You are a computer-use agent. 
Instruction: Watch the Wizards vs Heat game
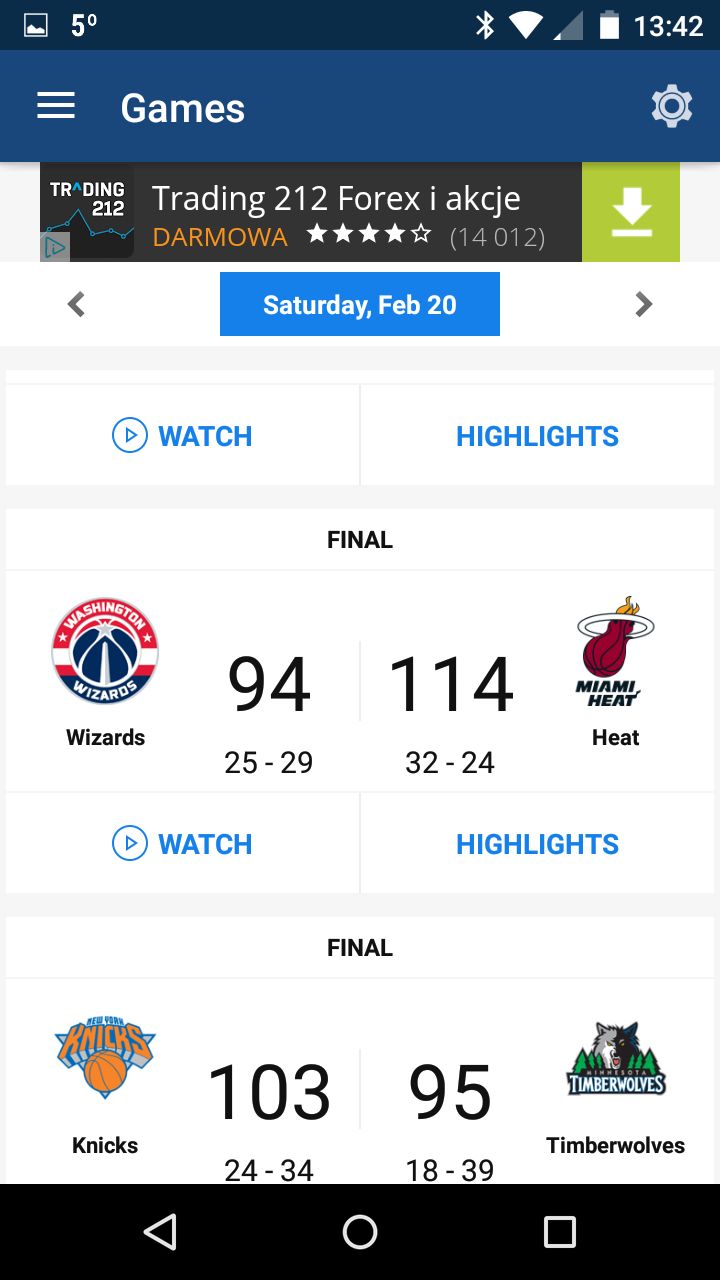(x=182, y=843)
